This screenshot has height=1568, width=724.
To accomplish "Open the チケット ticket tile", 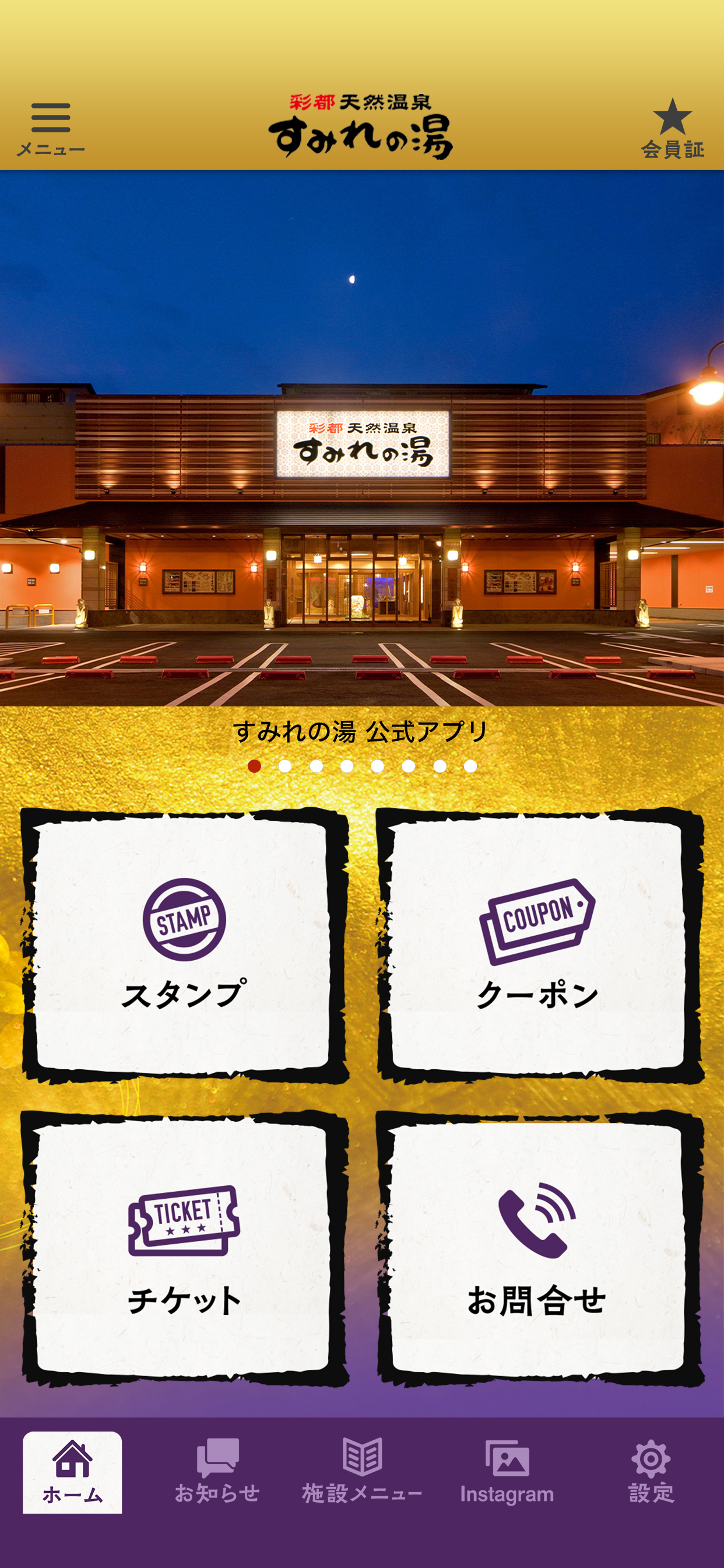I will pos(184,1248).
